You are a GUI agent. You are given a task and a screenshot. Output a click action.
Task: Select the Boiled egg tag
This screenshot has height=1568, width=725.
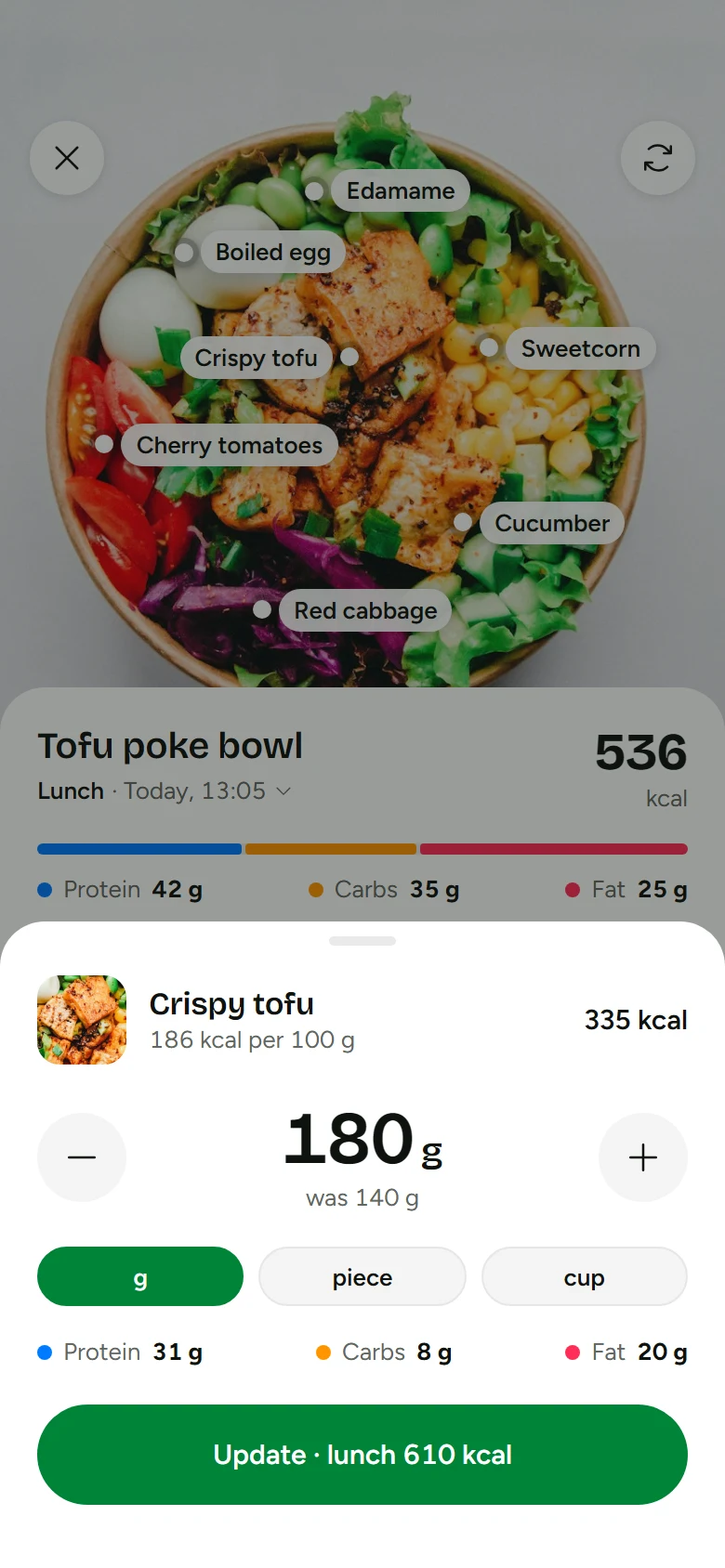coord(272,252)
